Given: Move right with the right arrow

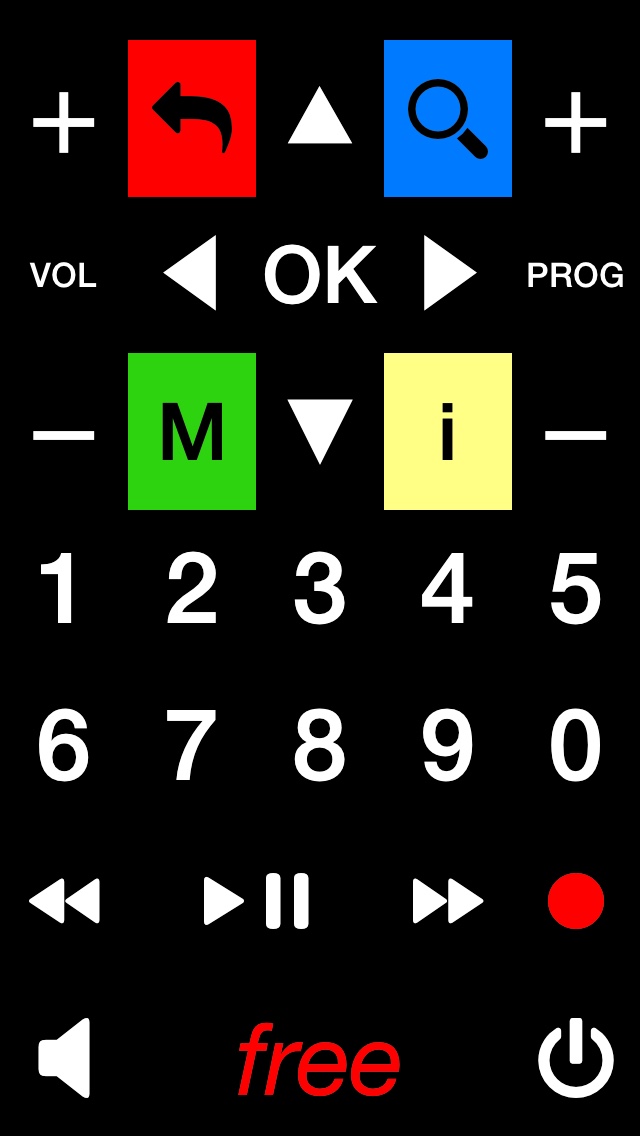Looking at the screenshot, I should click(449, 274).
